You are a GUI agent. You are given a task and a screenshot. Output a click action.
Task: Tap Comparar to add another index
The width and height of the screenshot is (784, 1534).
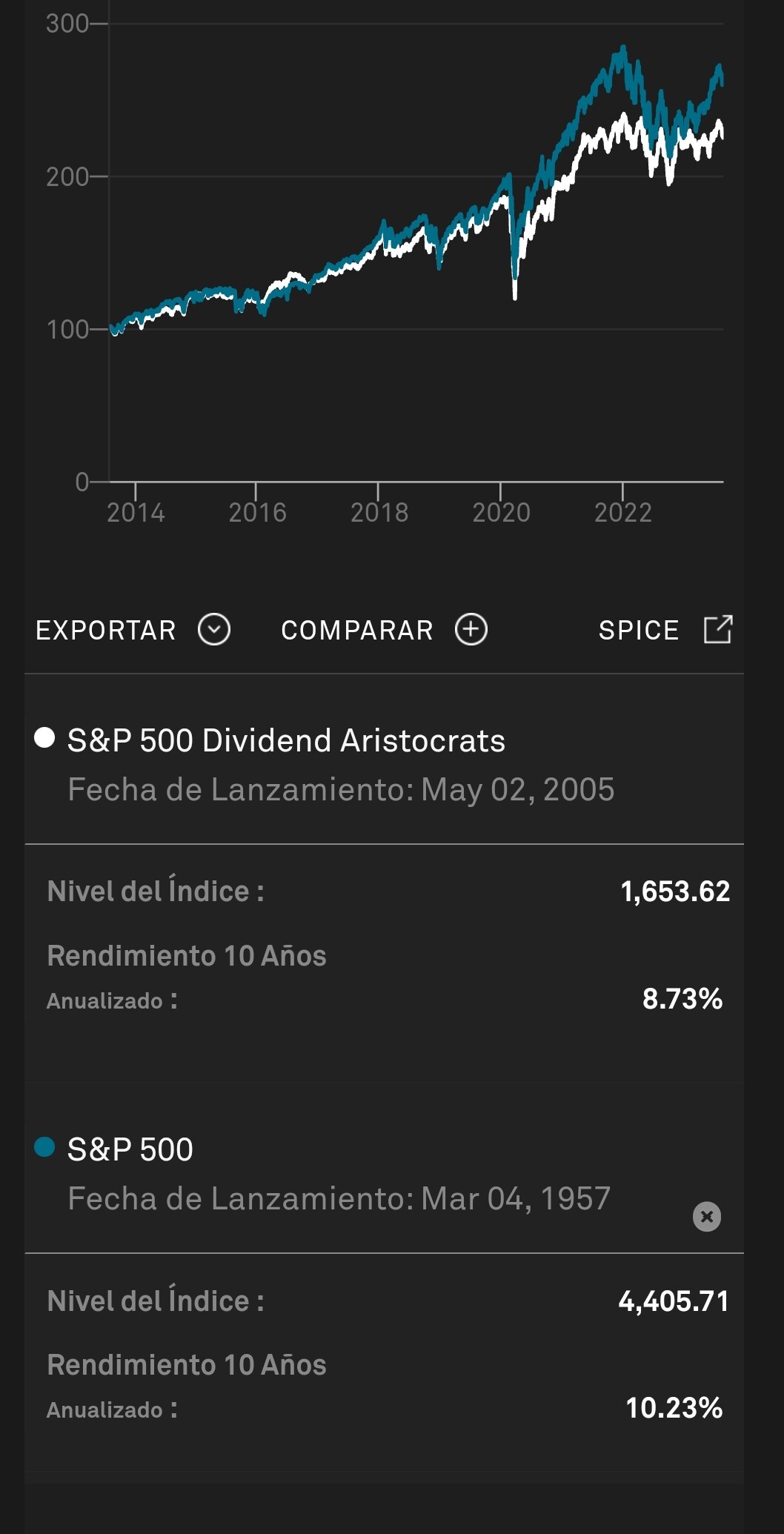point(384,630)
